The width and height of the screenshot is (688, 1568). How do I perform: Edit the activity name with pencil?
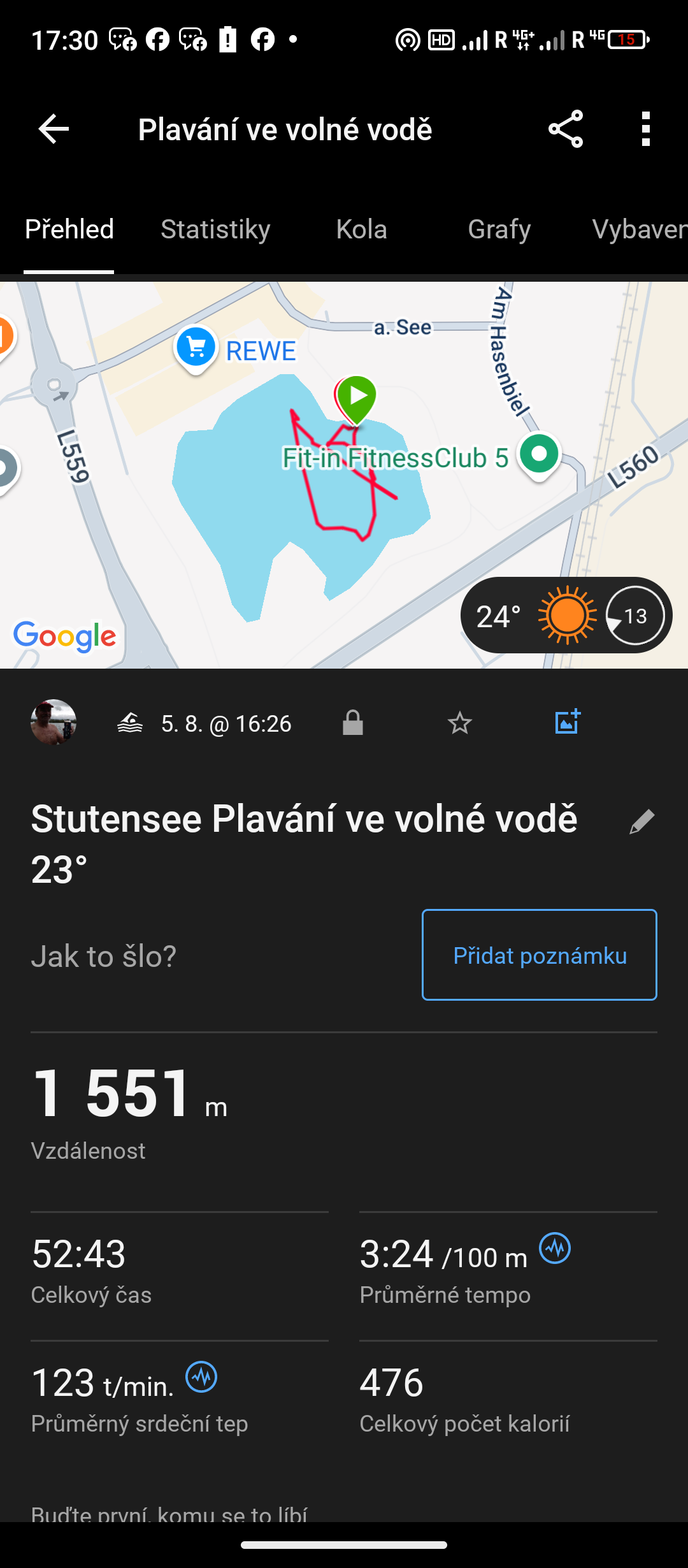tap(641, 822)
